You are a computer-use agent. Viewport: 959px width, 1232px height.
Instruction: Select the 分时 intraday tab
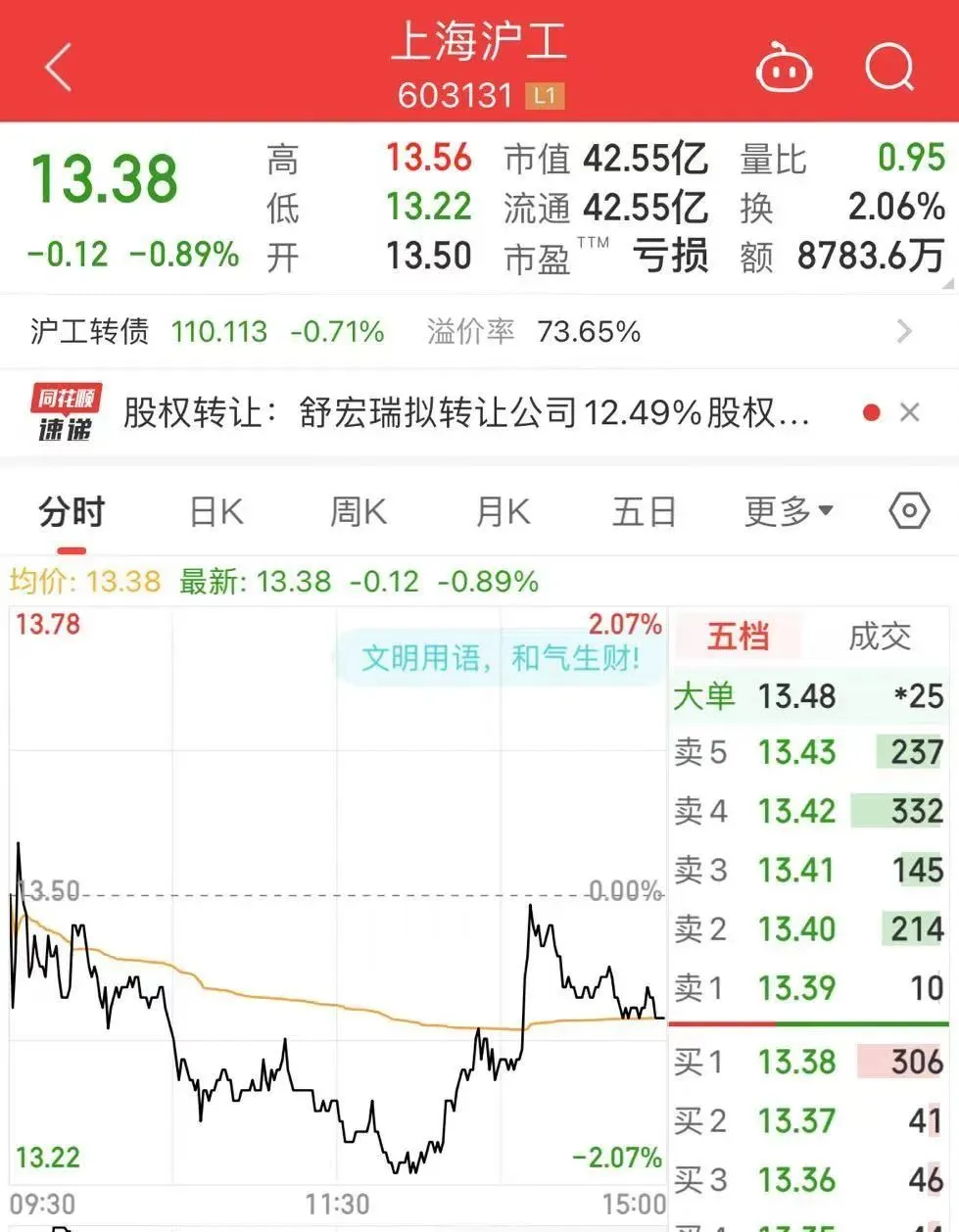tap(71, 511)
